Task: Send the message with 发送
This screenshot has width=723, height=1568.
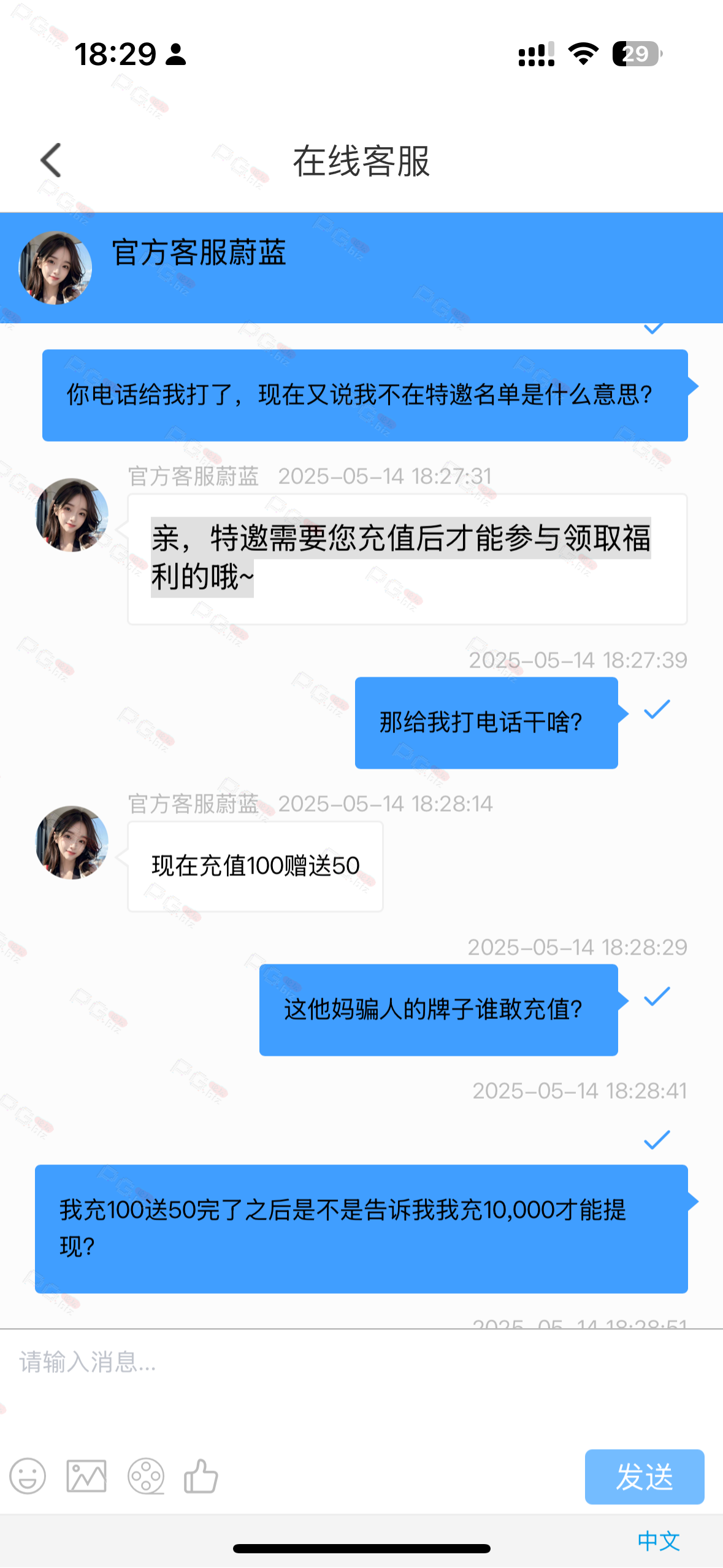Action: point(644,1476)
